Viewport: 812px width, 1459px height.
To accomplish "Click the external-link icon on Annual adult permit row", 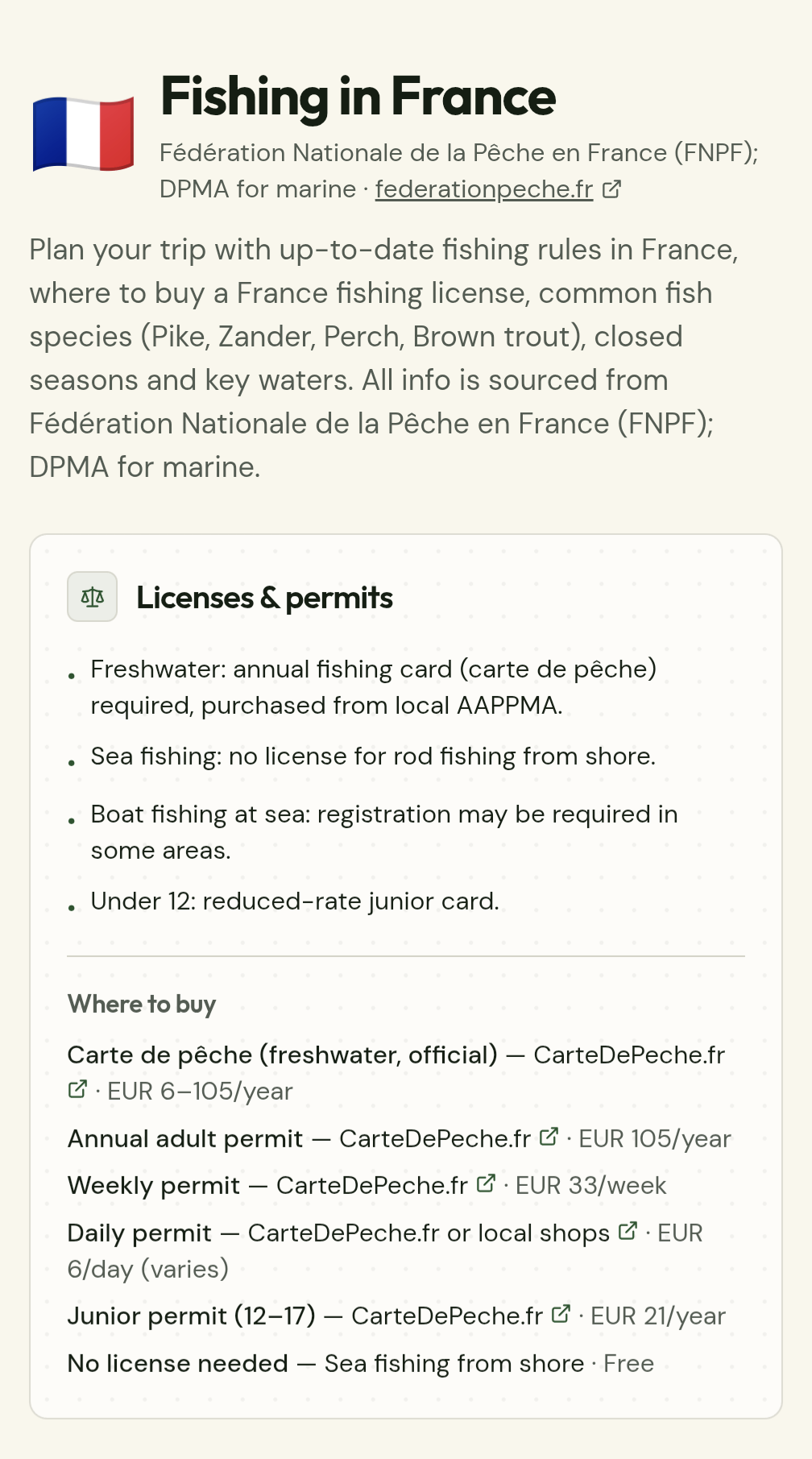I will [549, 1136].
